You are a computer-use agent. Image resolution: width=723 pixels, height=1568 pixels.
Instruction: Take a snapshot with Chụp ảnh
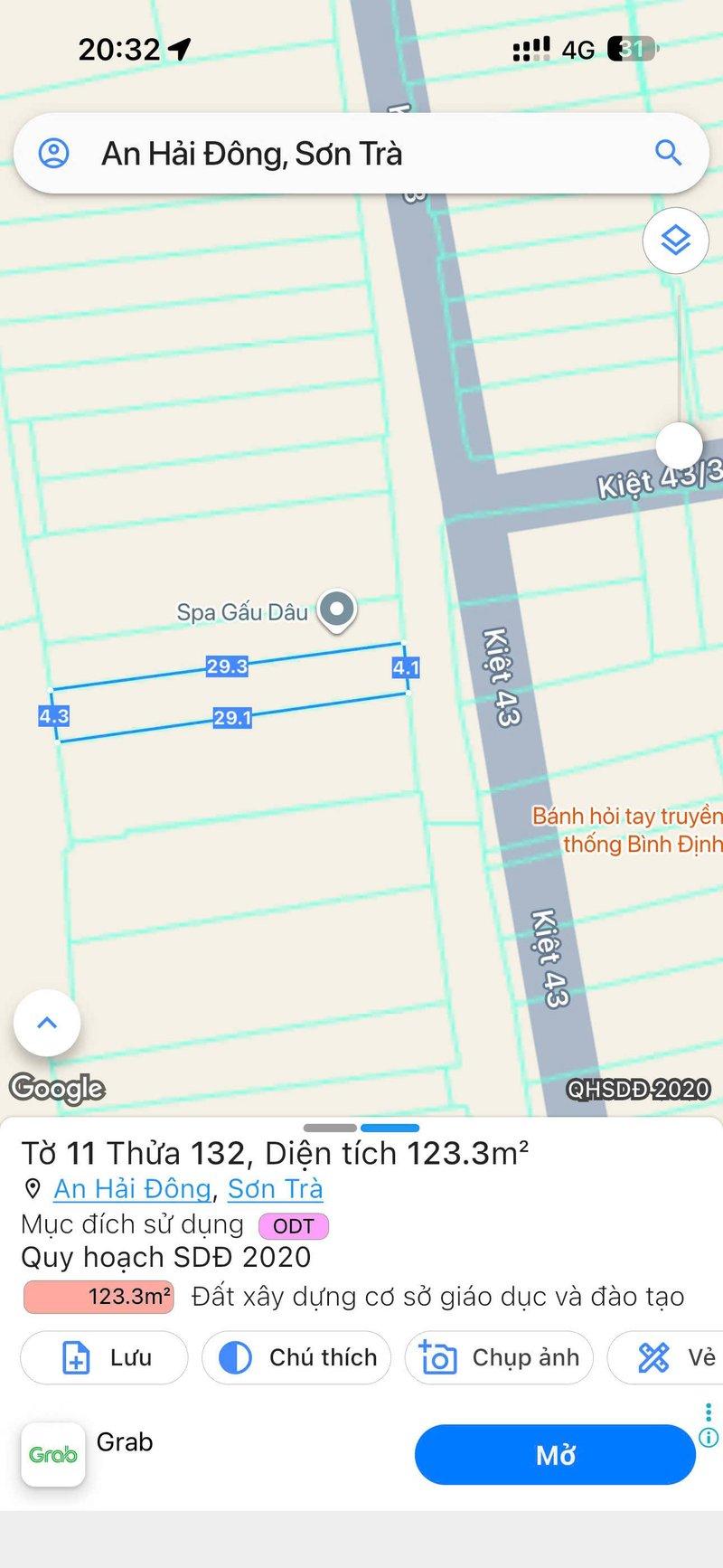coord(499,1357)
